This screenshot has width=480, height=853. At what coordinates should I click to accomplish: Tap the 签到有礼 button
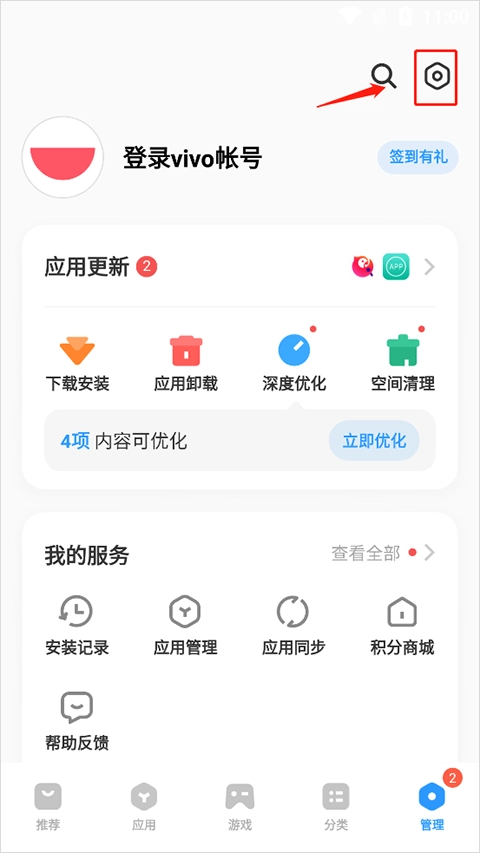(x=418, y=157)
